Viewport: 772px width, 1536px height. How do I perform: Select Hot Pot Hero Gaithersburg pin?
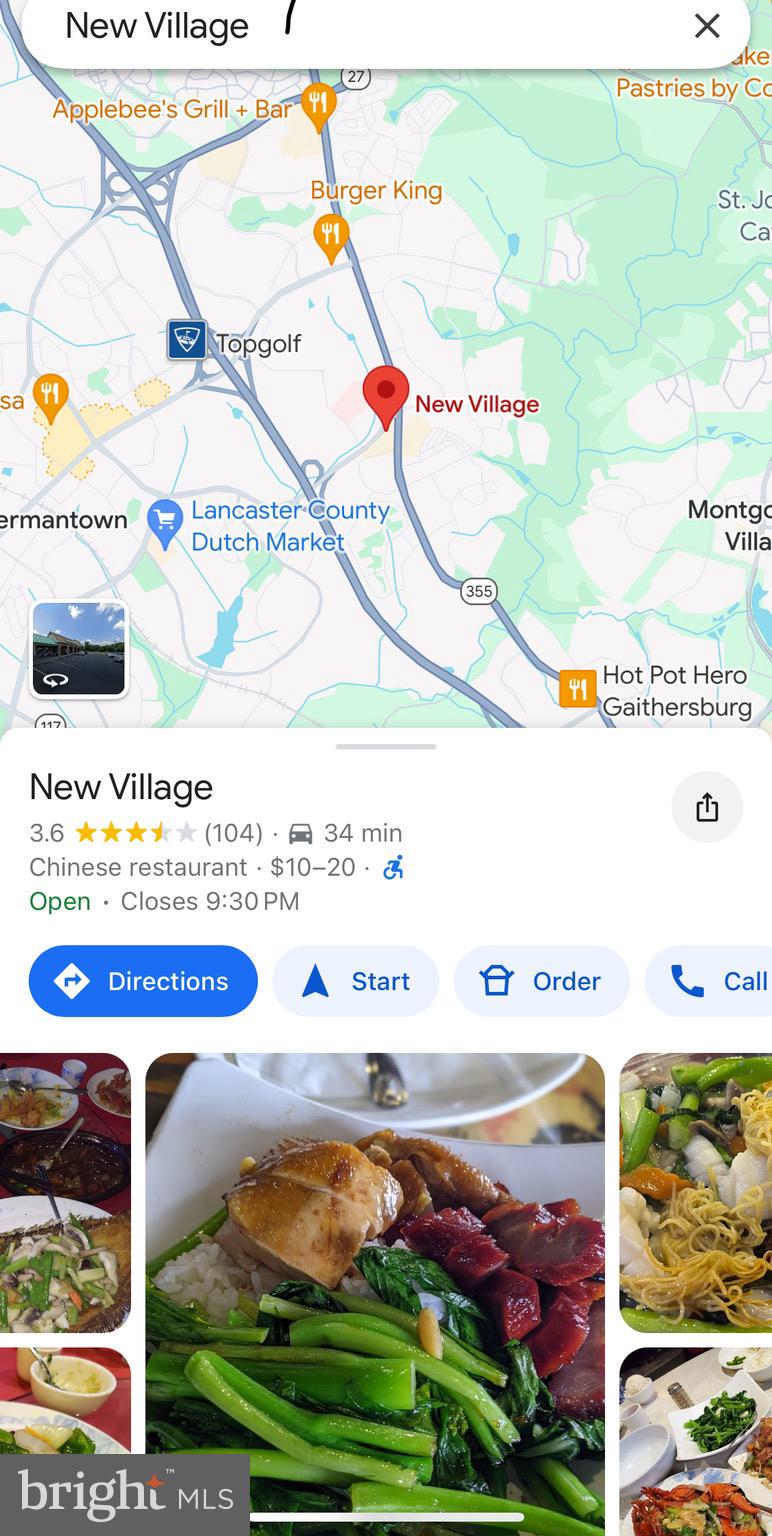tap(577, 688)
